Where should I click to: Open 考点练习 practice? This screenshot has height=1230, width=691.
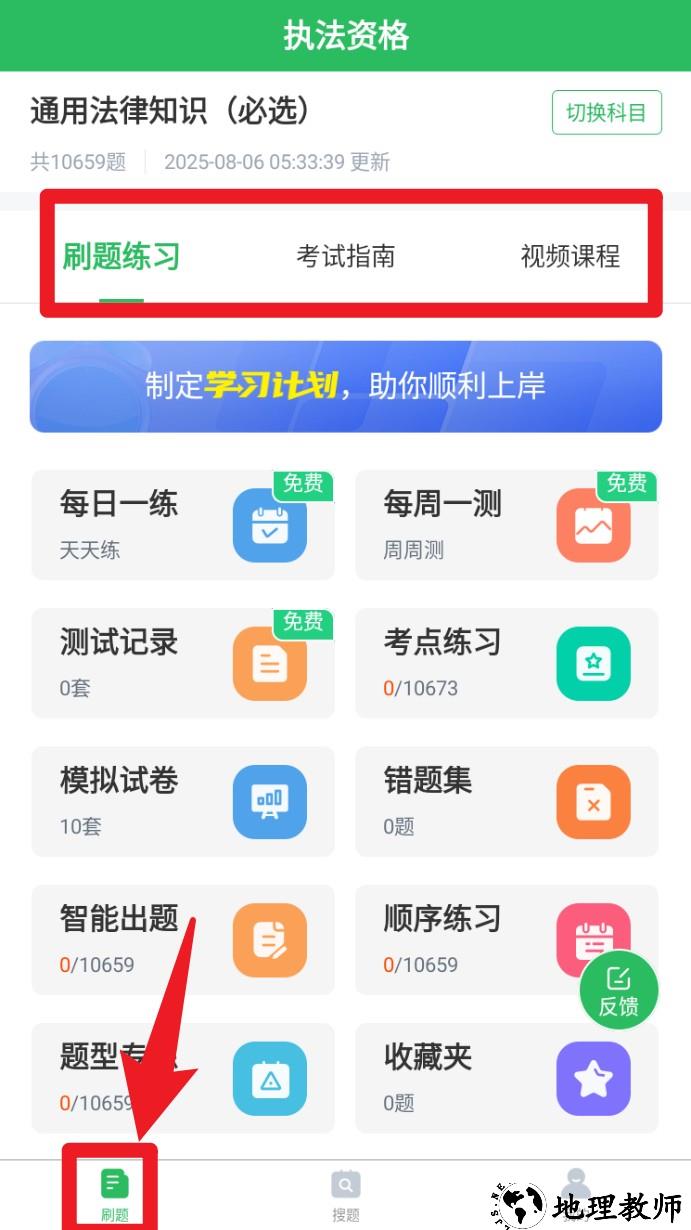tap(506, 663)
